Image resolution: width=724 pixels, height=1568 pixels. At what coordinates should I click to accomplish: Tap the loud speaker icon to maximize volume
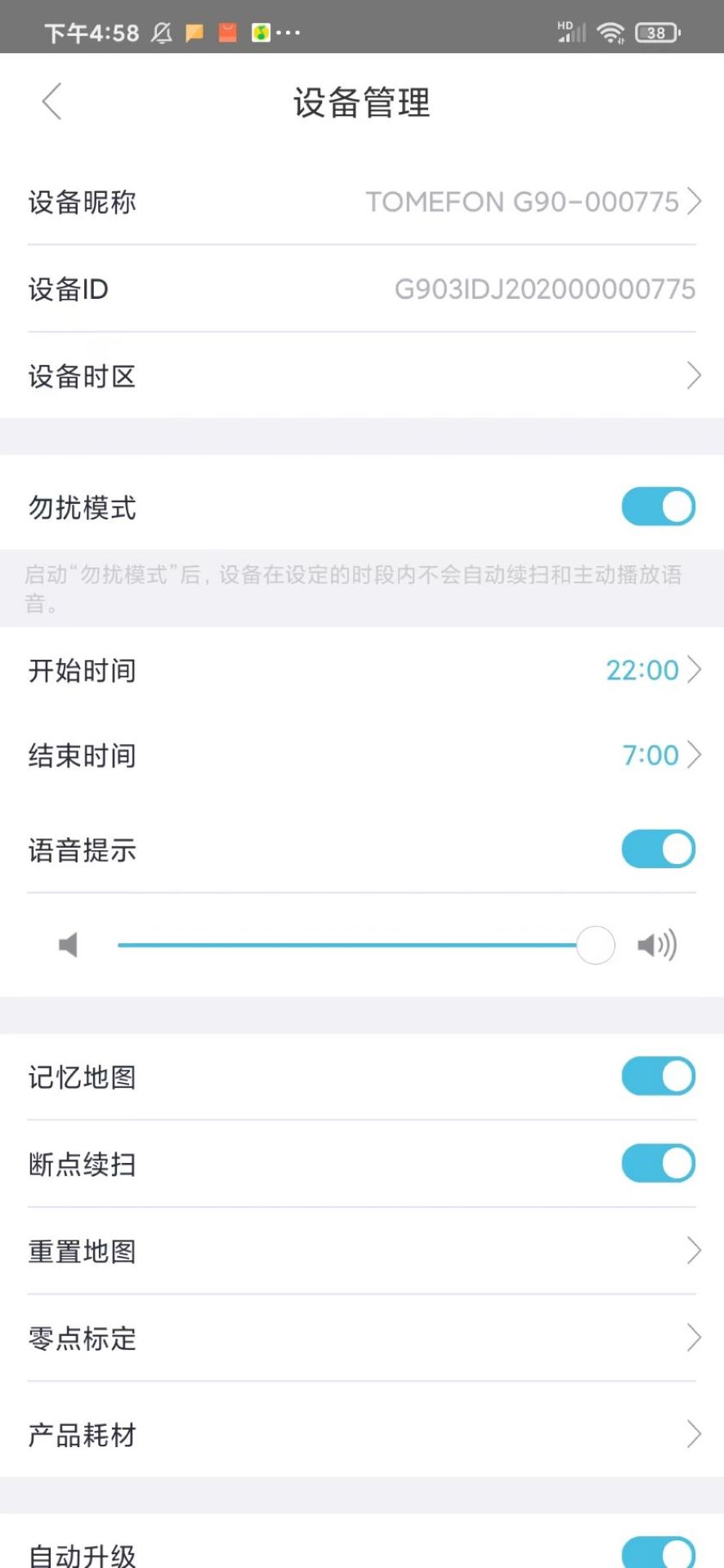658,944
